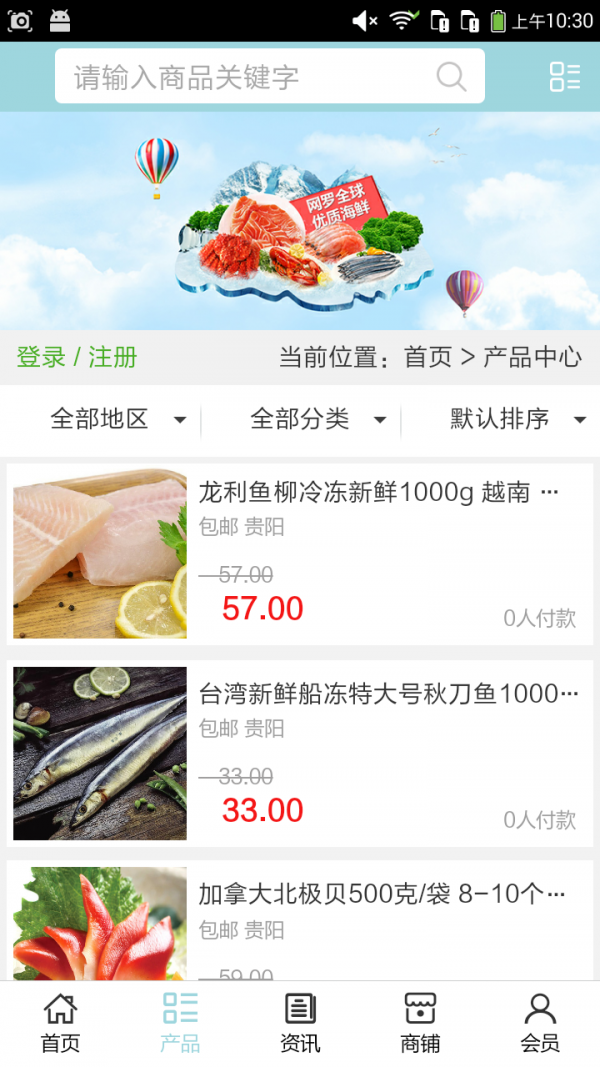This screenshot has height=1067, width=600.
Task: Tap the seafood promotional banner
Action: point(300,222)
